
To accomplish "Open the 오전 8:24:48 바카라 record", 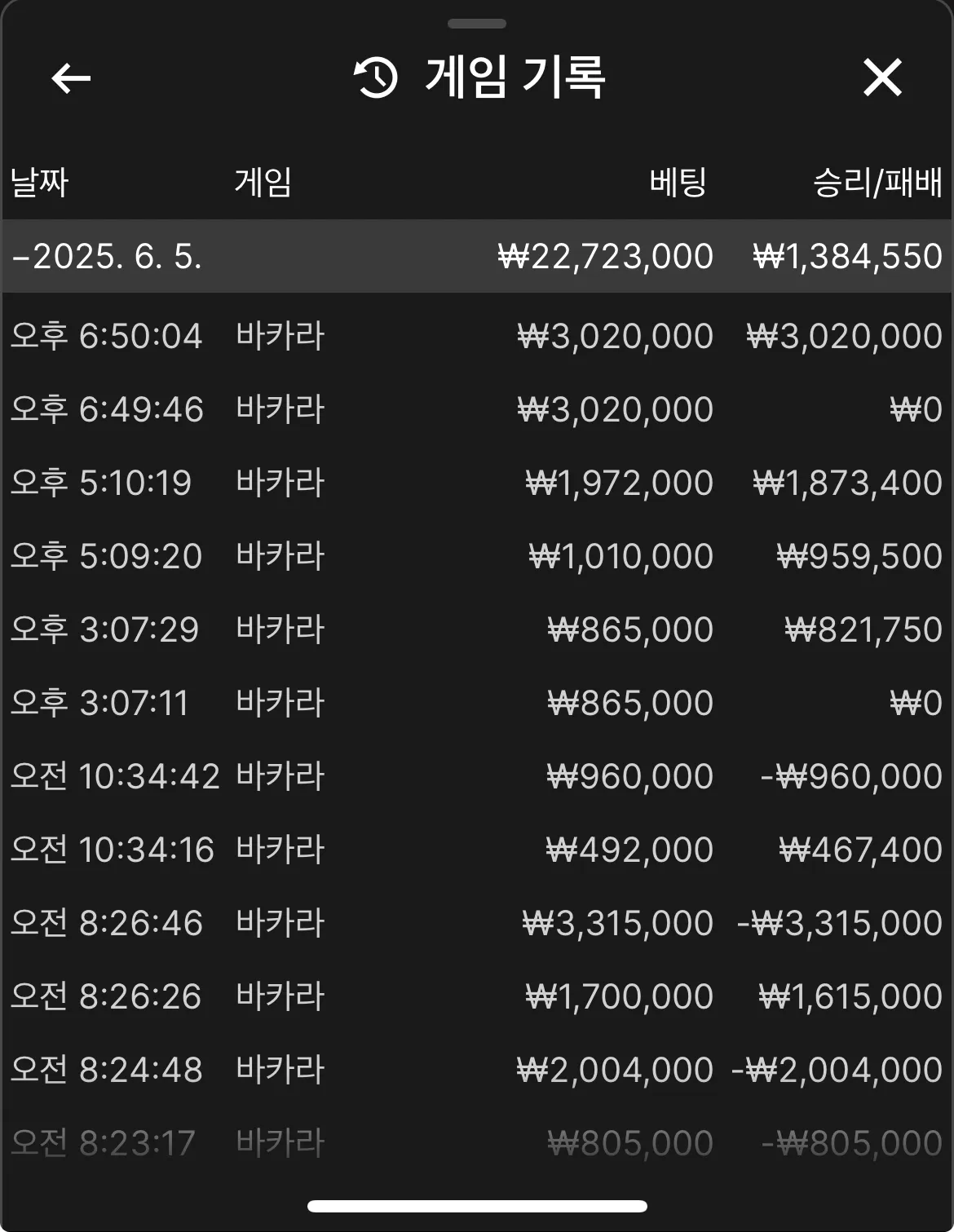I will tap(477, 1070).
